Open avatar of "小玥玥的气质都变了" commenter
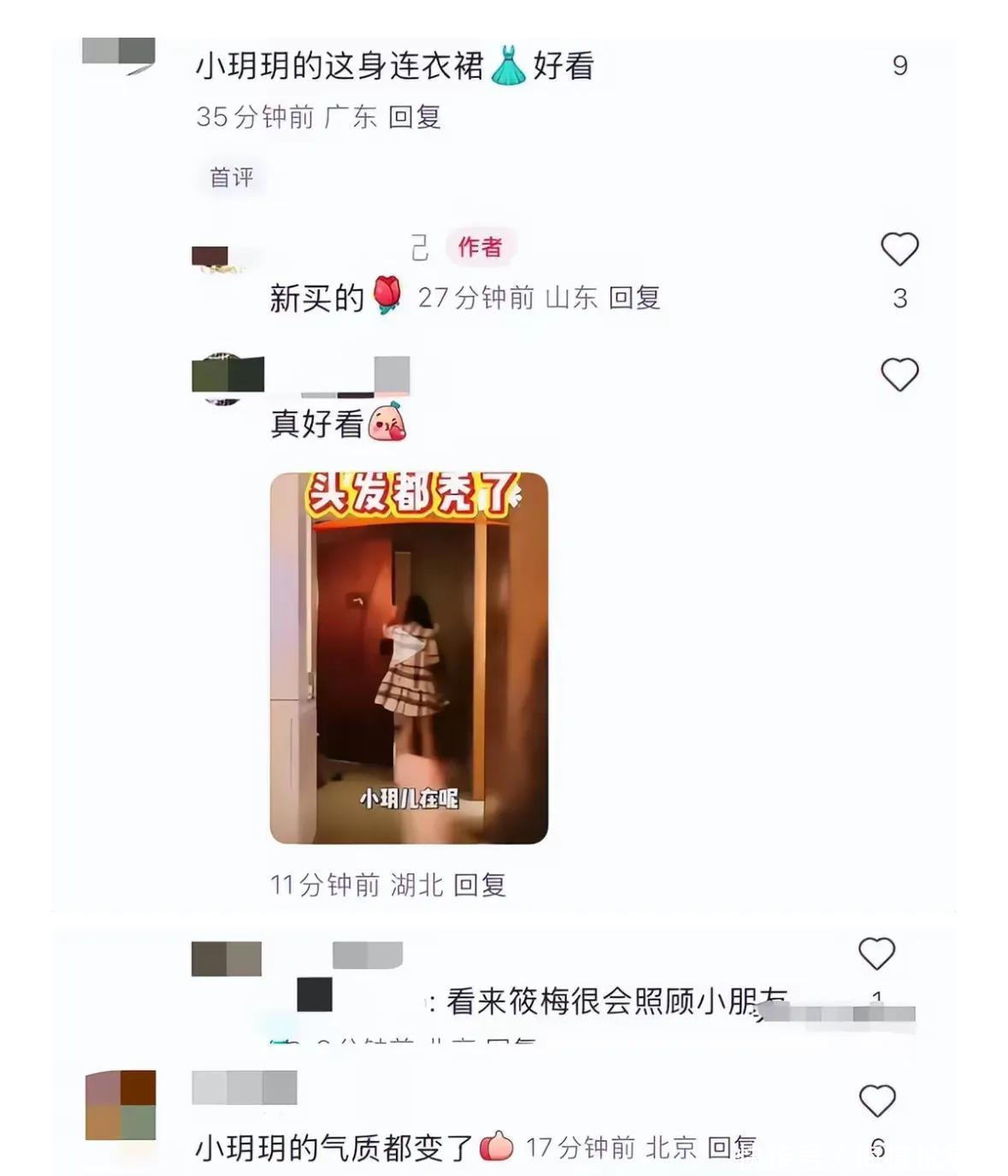The width and height of the screenshot is (1008, 1176). 121,1105
